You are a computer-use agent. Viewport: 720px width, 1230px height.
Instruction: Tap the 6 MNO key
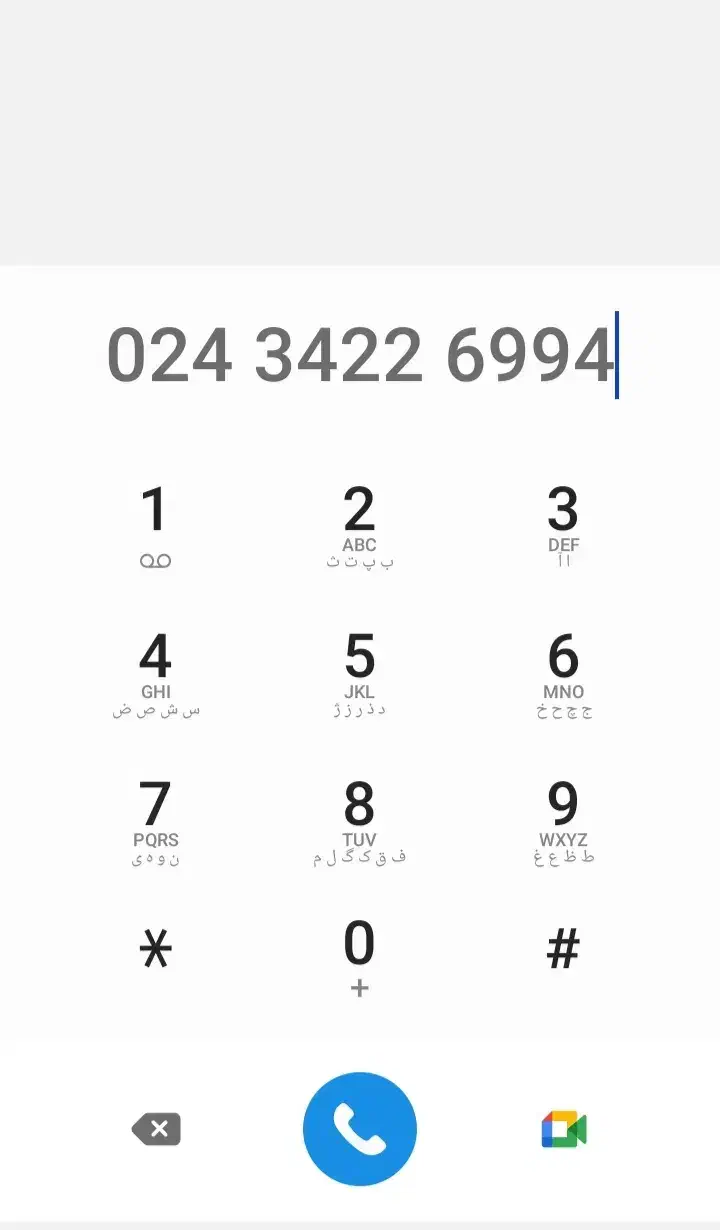(563, 673)
